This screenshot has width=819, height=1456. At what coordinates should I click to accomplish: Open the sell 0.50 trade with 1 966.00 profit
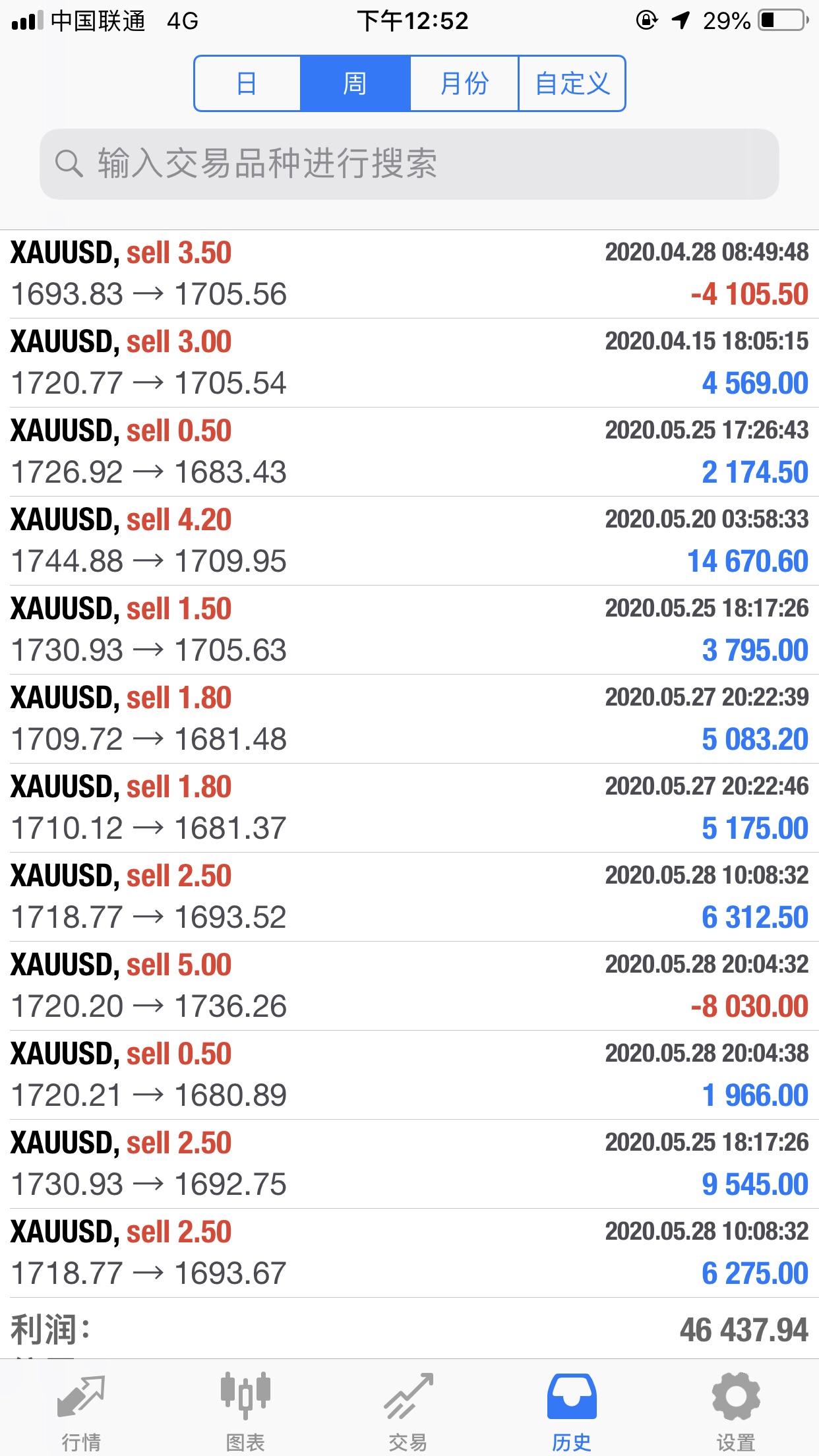click(x=409, y=1075)
